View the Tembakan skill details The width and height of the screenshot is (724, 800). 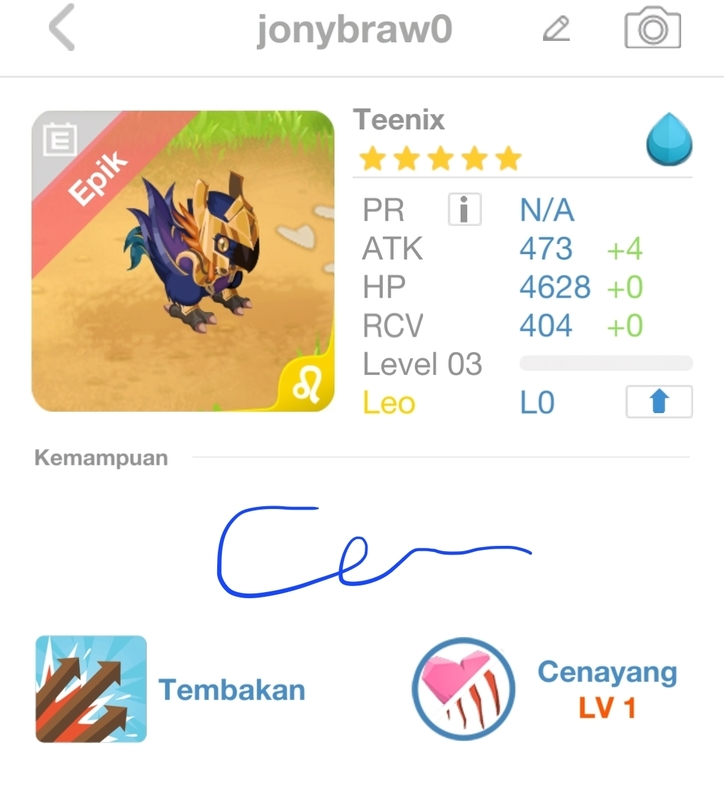tap(92, 689)
